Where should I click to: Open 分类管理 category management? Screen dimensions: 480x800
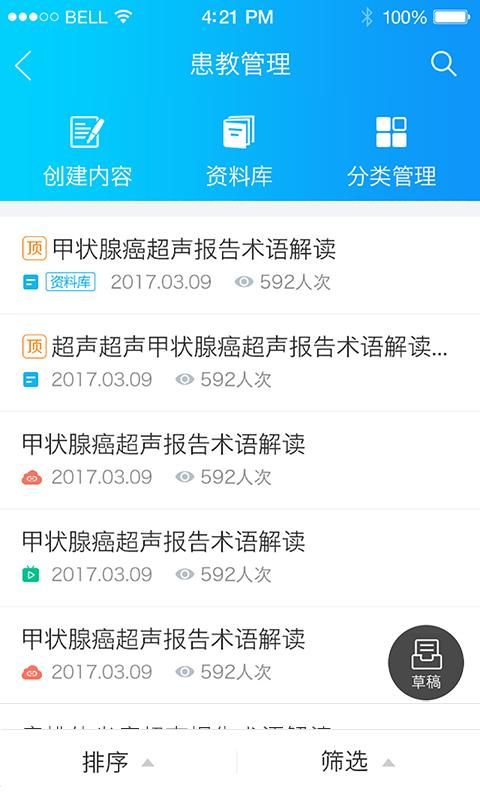[x=391, y=151]
